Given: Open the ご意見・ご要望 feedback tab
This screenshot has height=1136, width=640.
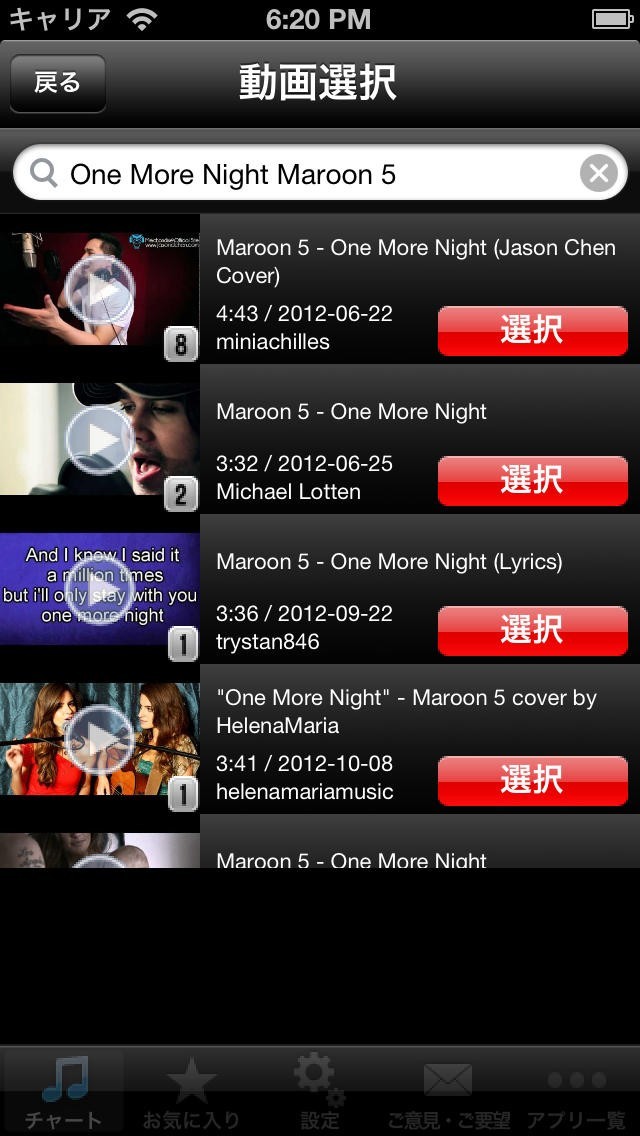Looking at the screenshot, I should [448, 1092].
